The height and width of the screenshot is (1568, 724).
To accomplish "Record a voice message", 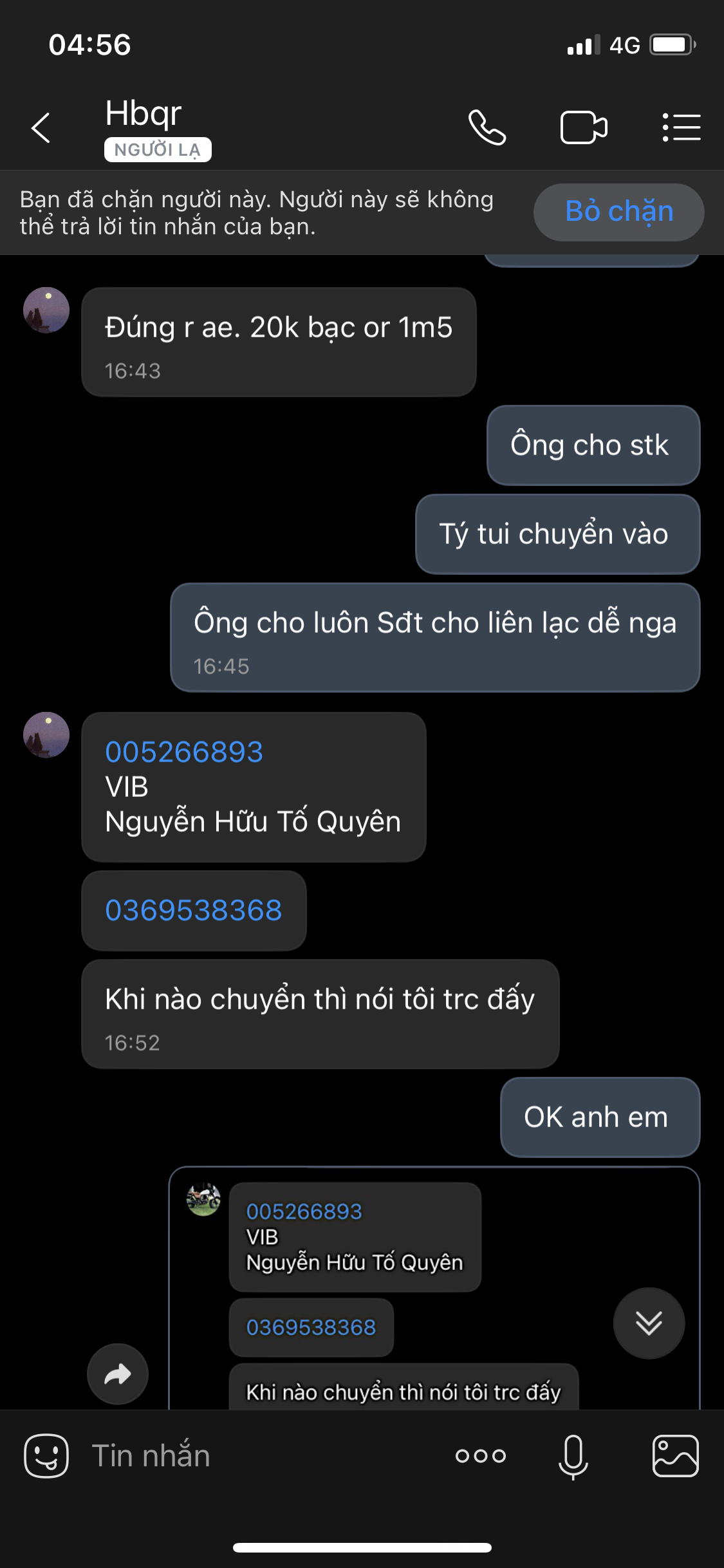I will click(x=573, y=1456).
